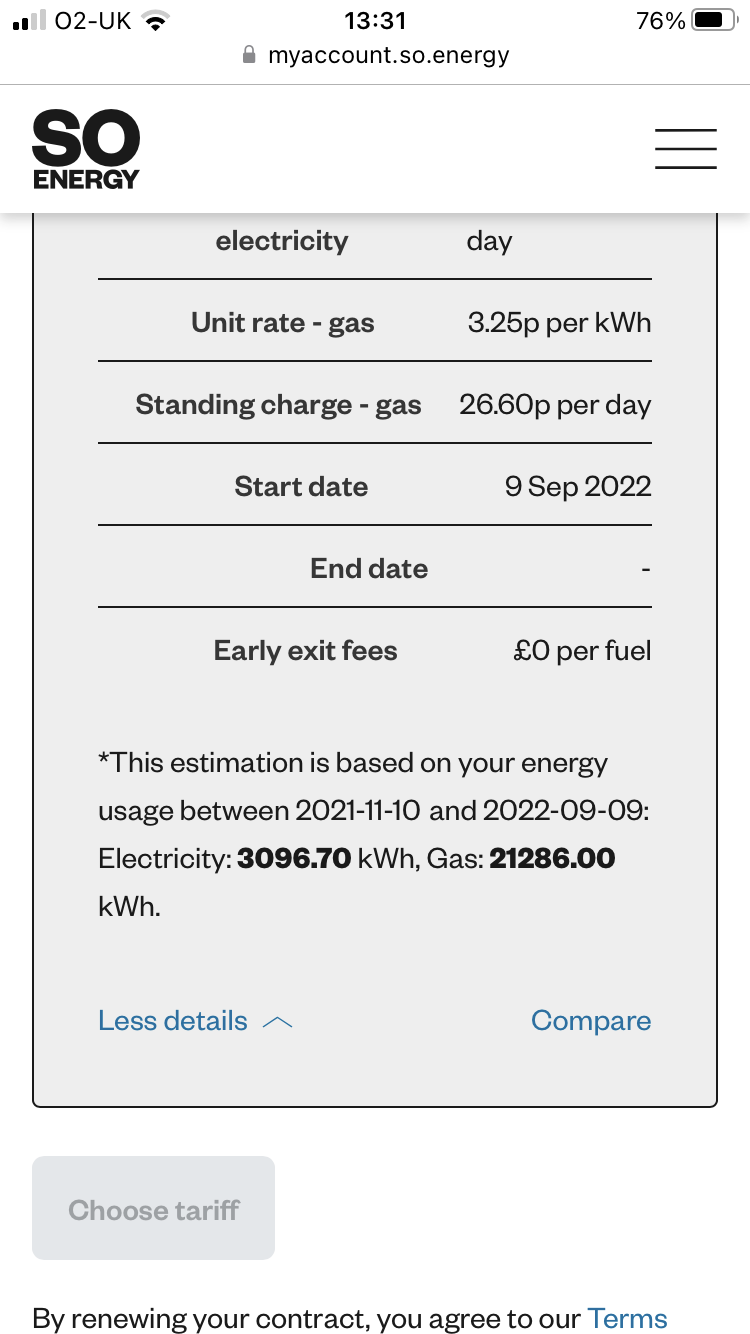Screen dimensions: 750x1334
Task: Open the Terms link
Action: 628,1318
